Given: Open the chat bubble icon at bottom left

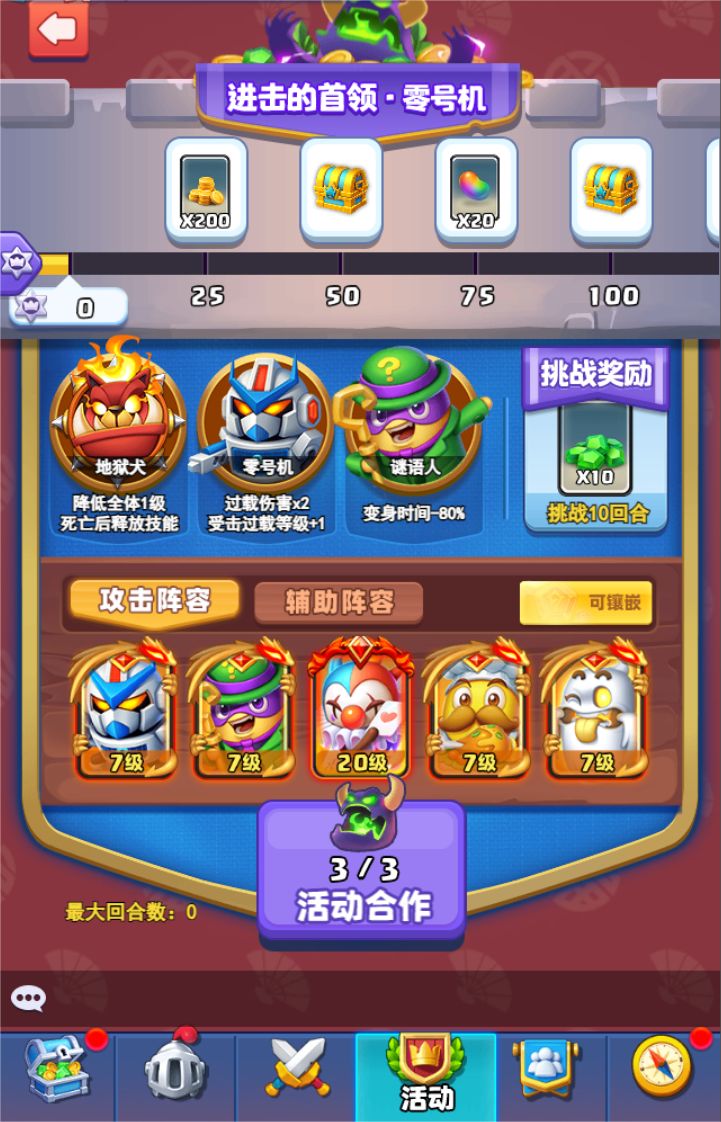Looking at the screenshot, I should tap(29, 996).
